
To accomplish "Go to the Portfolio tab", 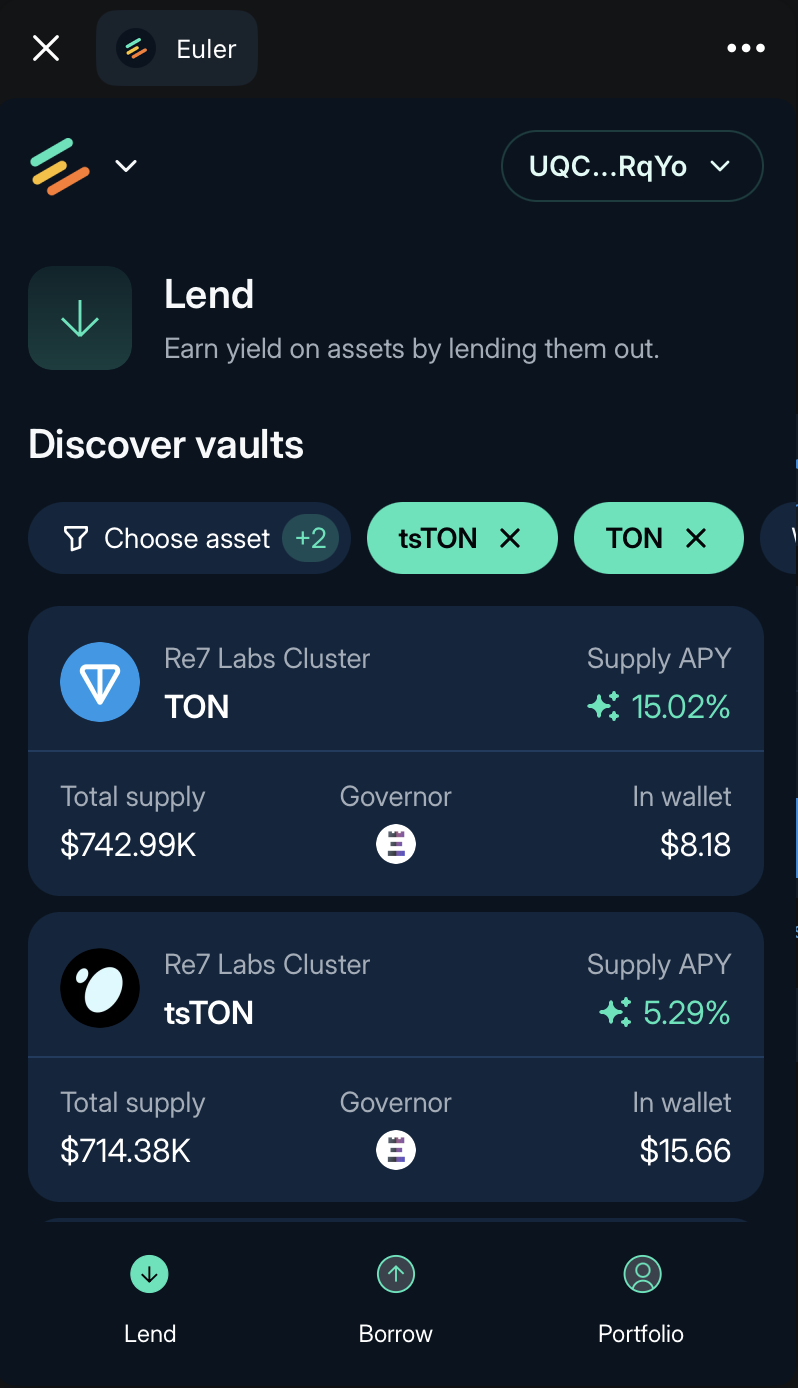I will 641,1298.
